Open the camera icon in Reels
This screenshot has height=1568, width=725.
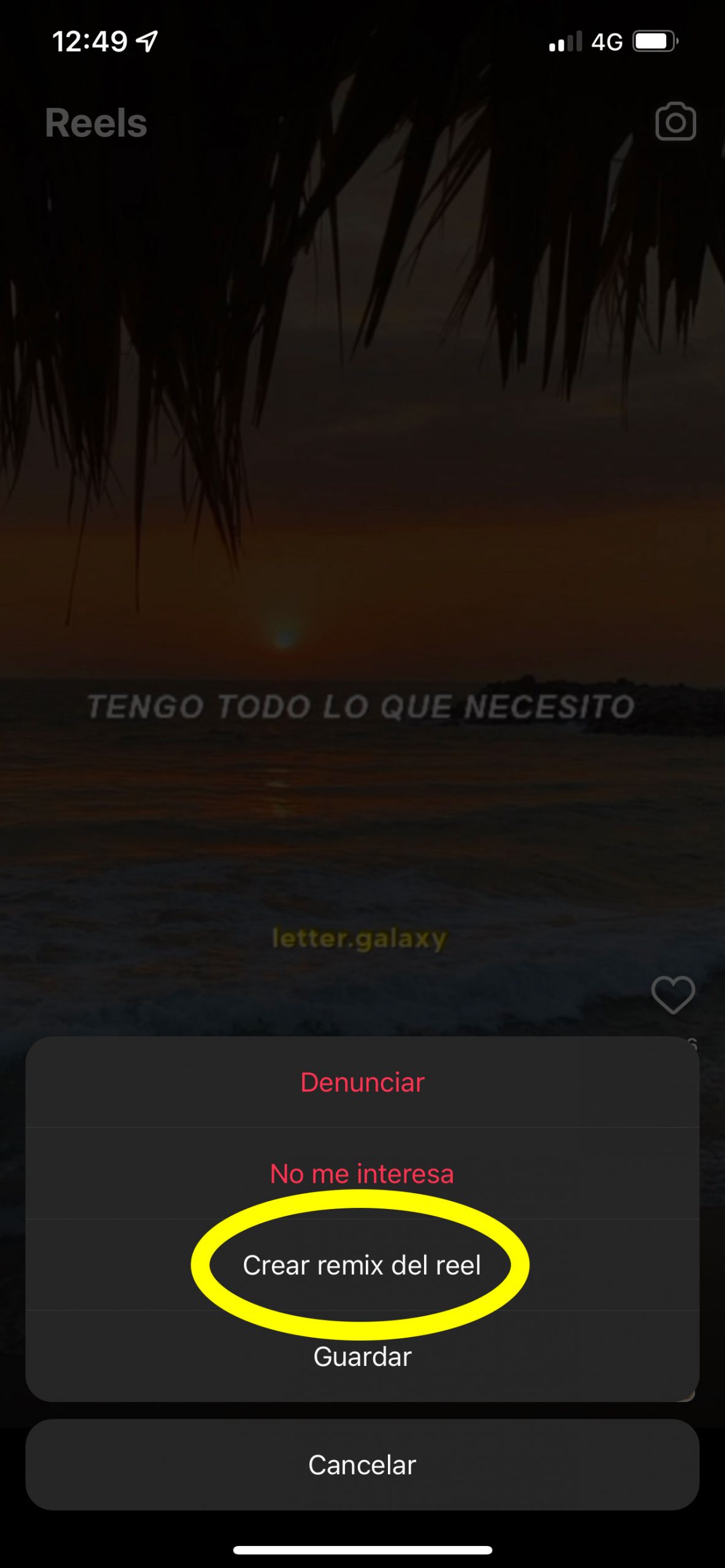(x=675, y=122)
